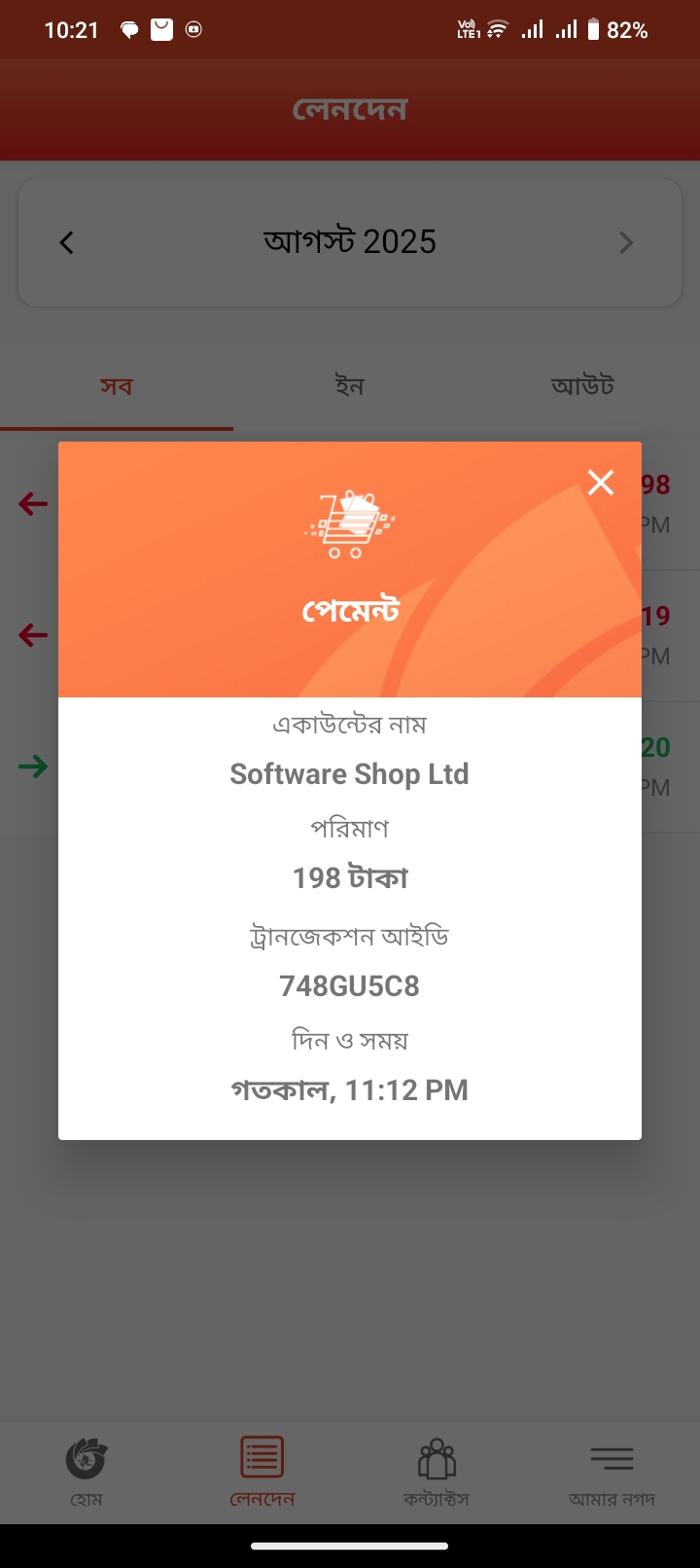Open the লেনদেন tab
Viewport: 700px width, 1568px height.
click(262, 1471)
